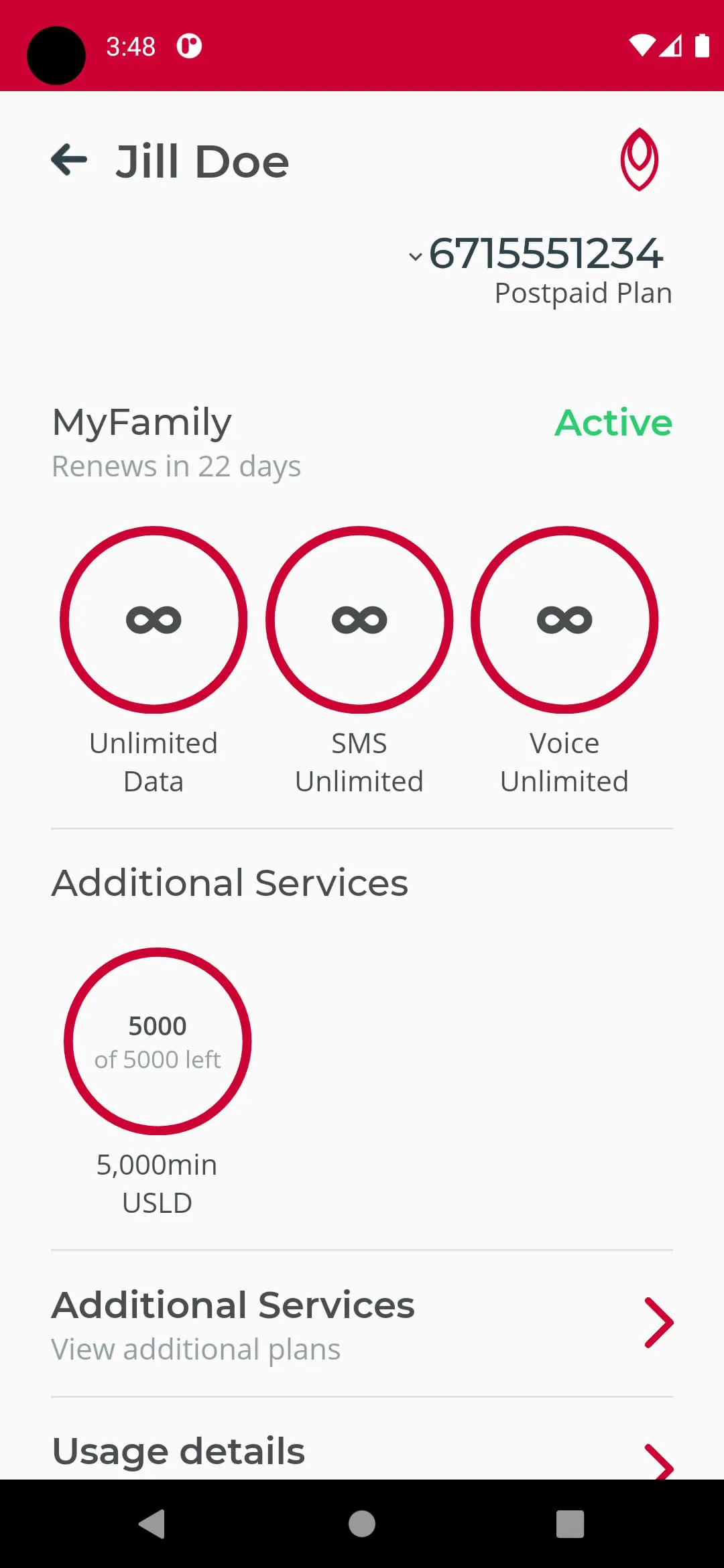724x1568 pixels.
Task: Tap the SMS Unlimited infinity circle
Action: click(359, 618)
